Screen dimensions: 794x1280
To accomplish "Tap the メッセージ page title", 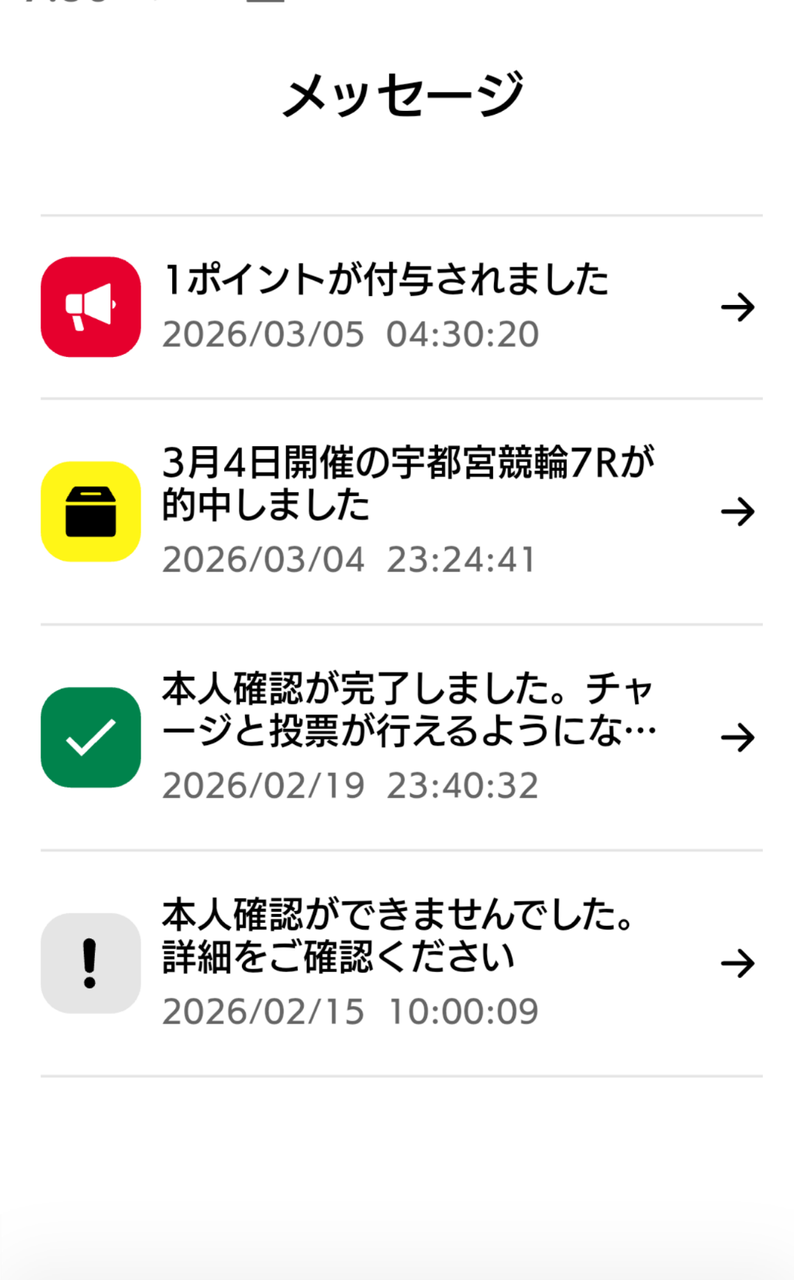I will pyautogui.click(x=397, y=92).
